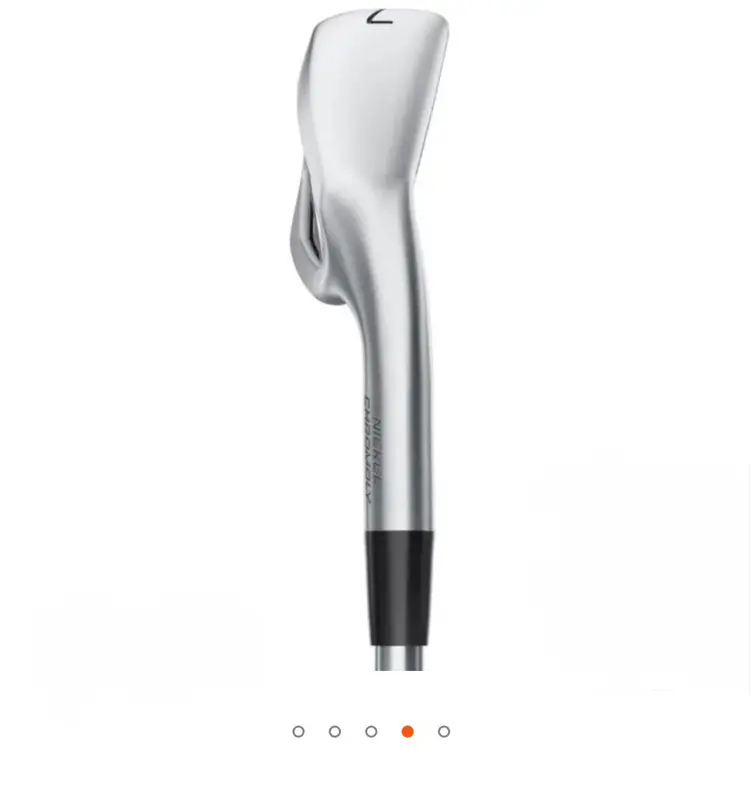Go to the third carousel dot
The width and height of the screenshot is (750, 788).
(x=371, y=732)
